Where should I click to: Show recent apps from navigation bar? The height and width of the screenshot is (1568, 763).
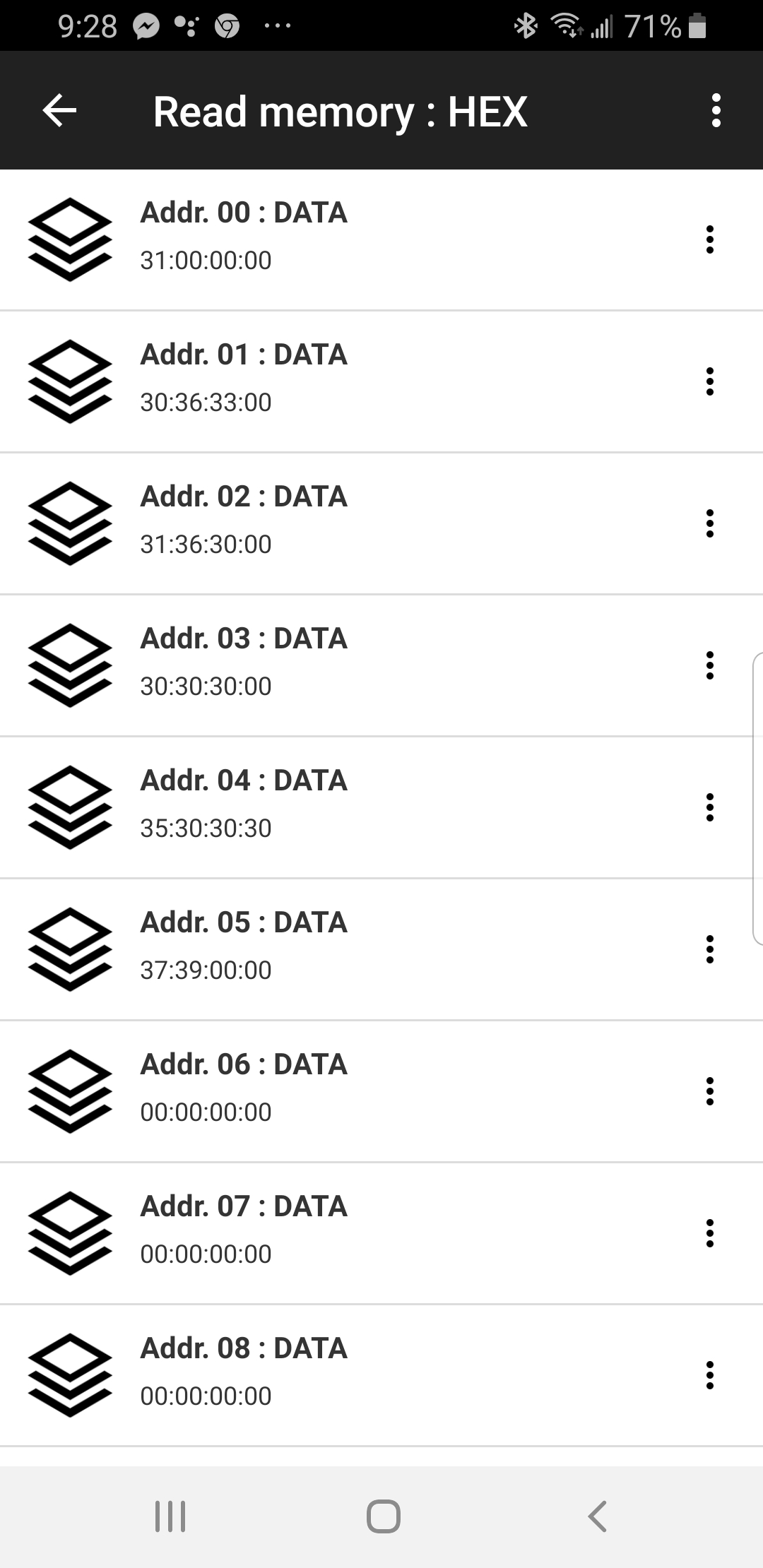coord(170,1516)
